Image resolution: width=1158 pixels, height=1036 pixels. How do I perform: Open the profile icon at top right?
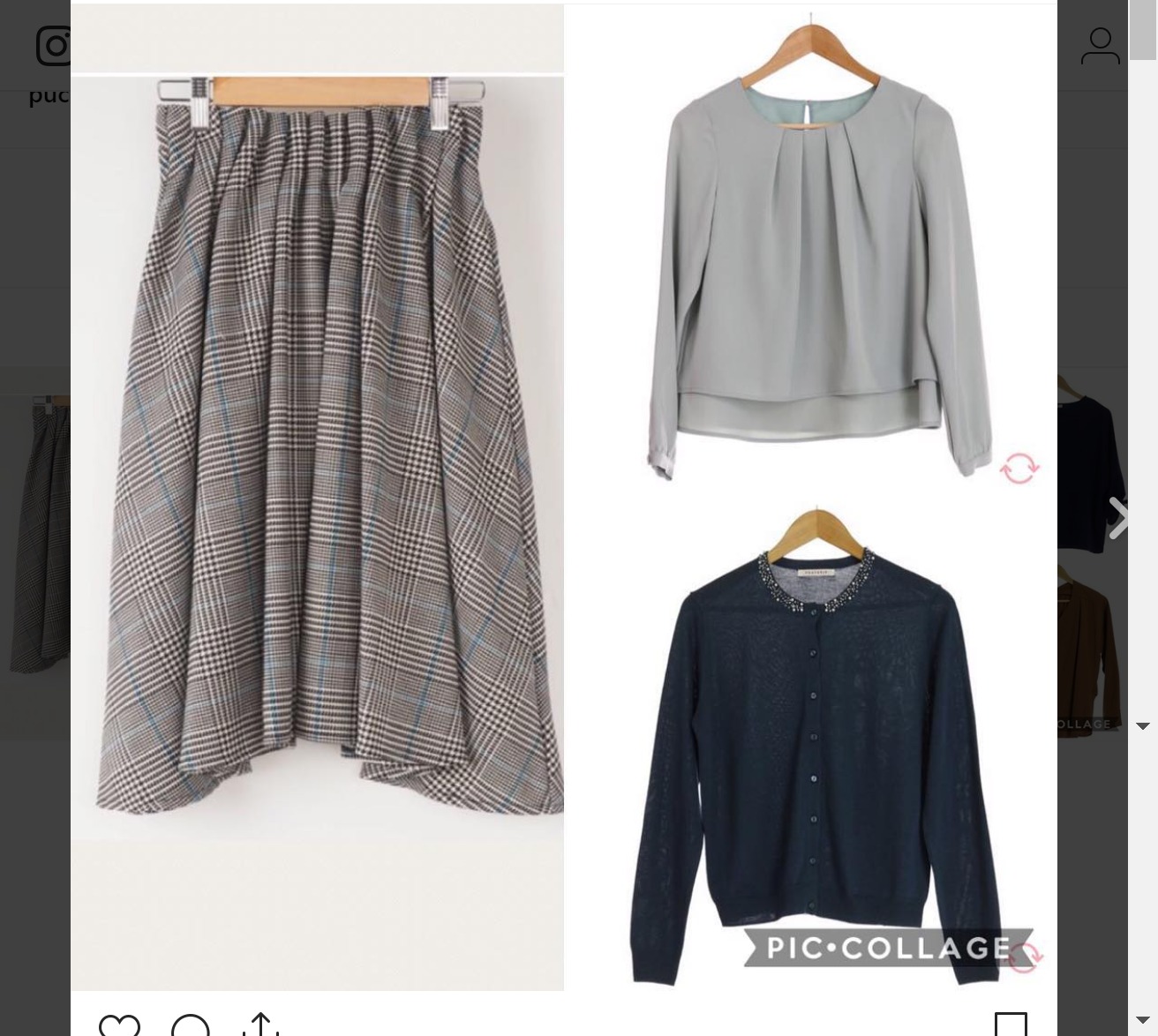point(1100,46)
